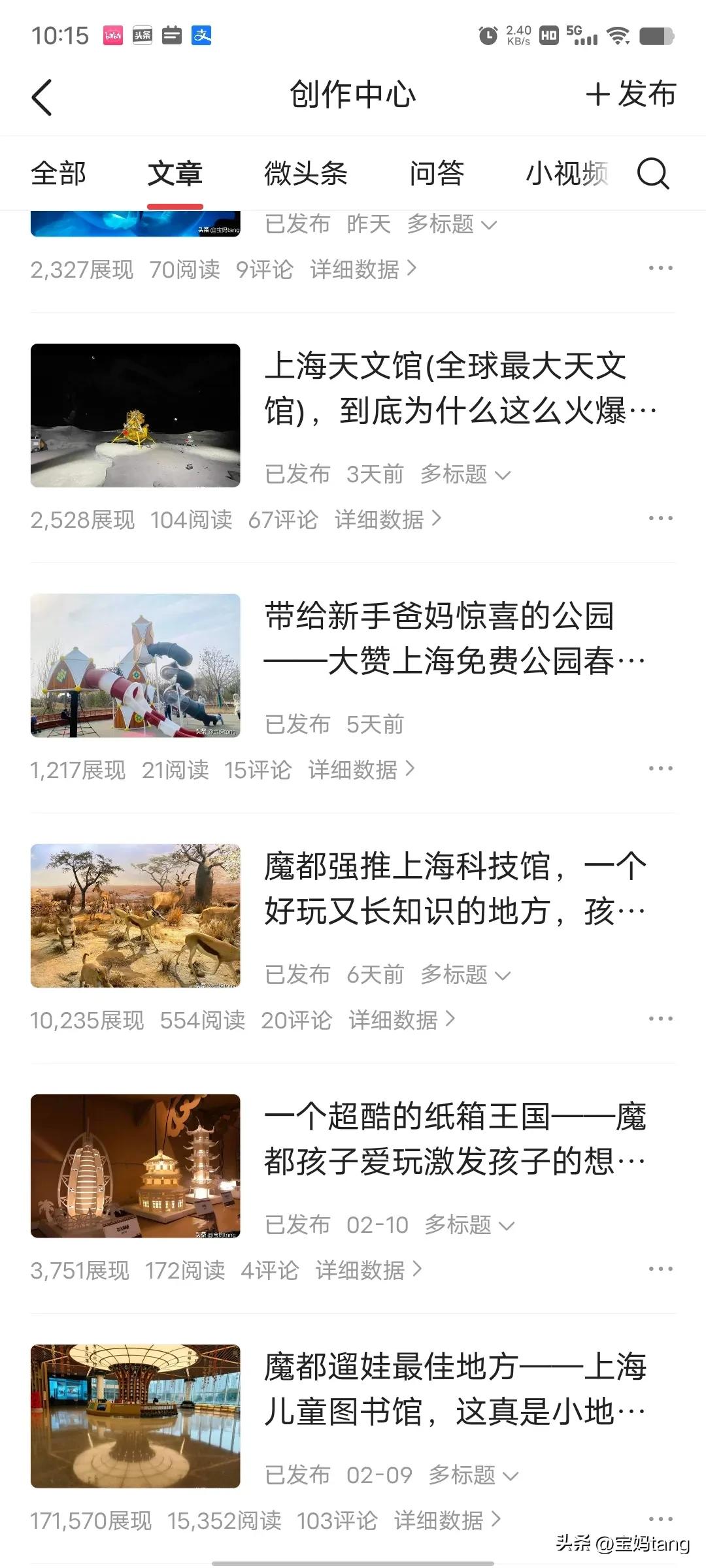Click the moon lander thumbnail of 上海天文馆 article

tap(135, 416)
